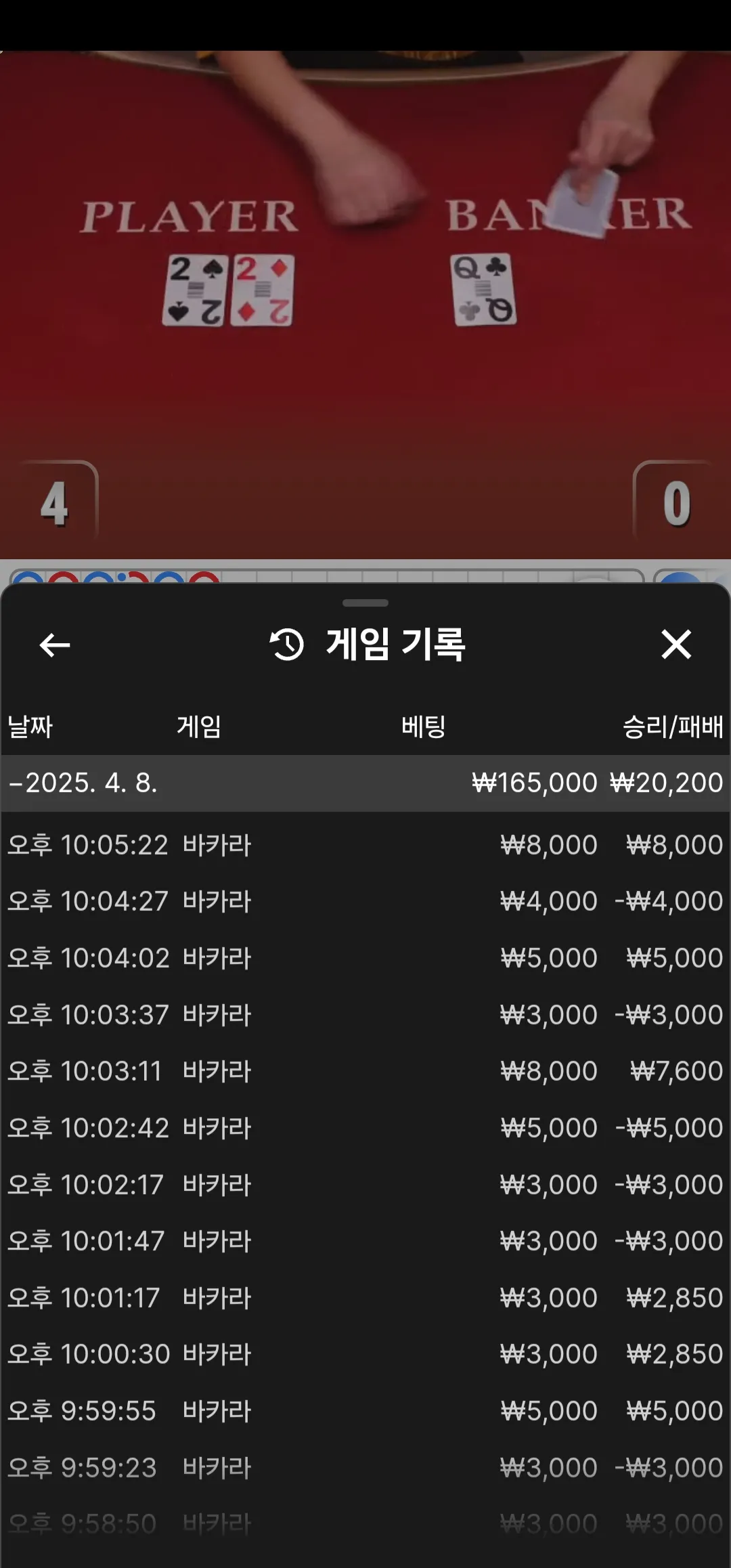Open the 오후 9:59:23 바카라 record
Image resolution: width=731 pixels, height=1568 pixels.
click(x=365, y=1468)
